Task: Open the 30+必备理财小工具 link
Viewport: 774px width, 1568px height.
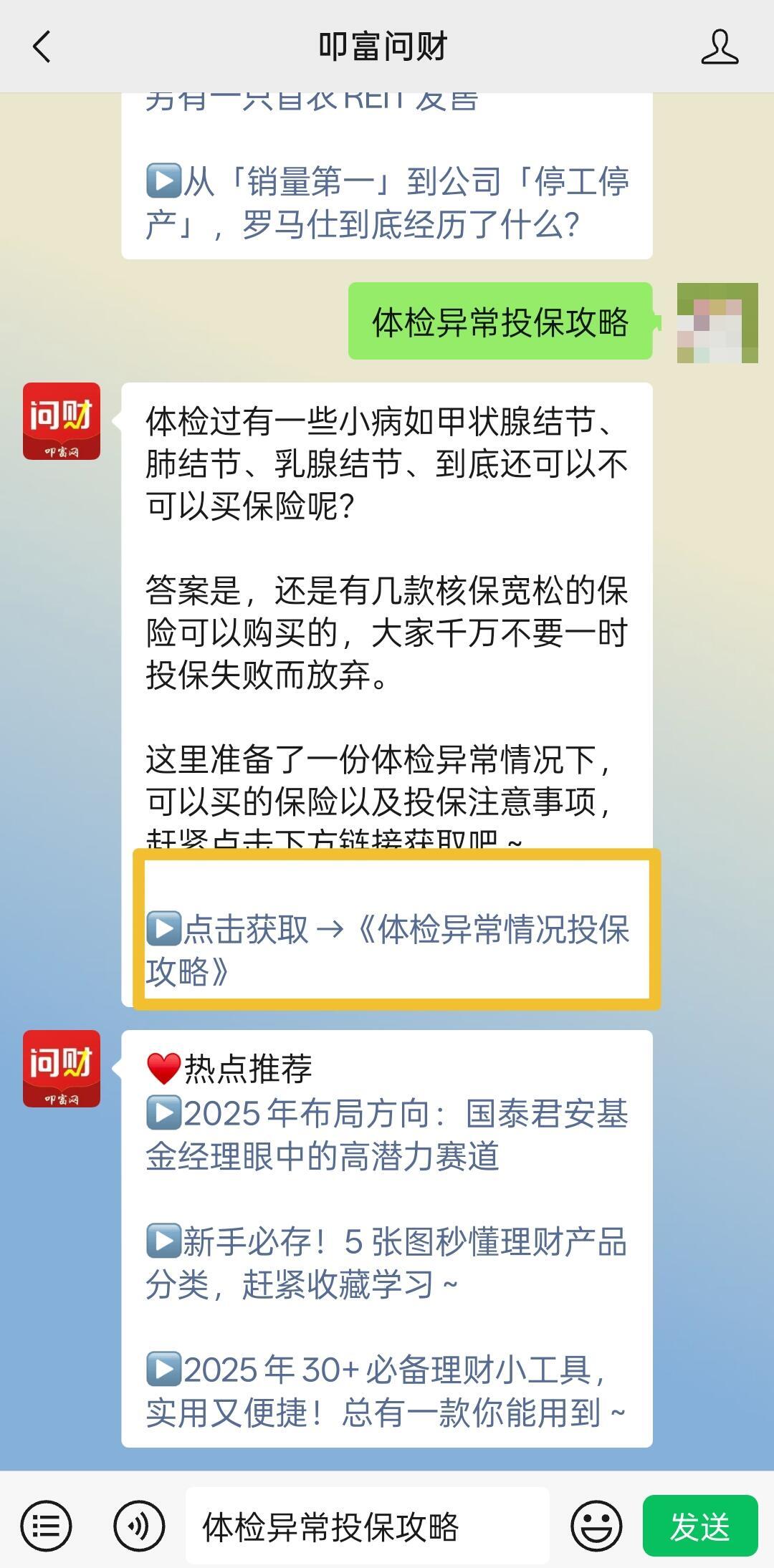Action: (387, 1391)
